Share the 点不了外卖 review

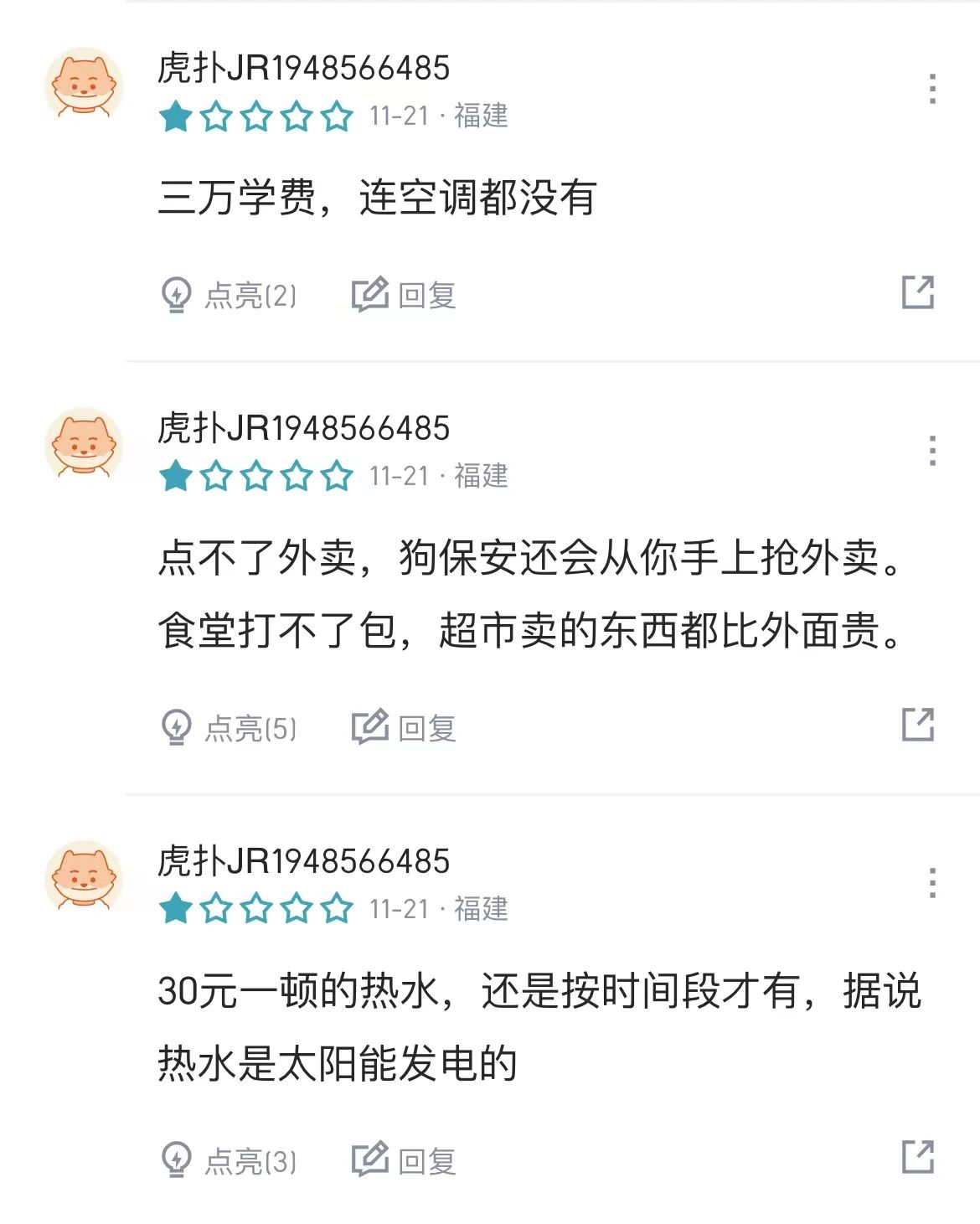917,725
